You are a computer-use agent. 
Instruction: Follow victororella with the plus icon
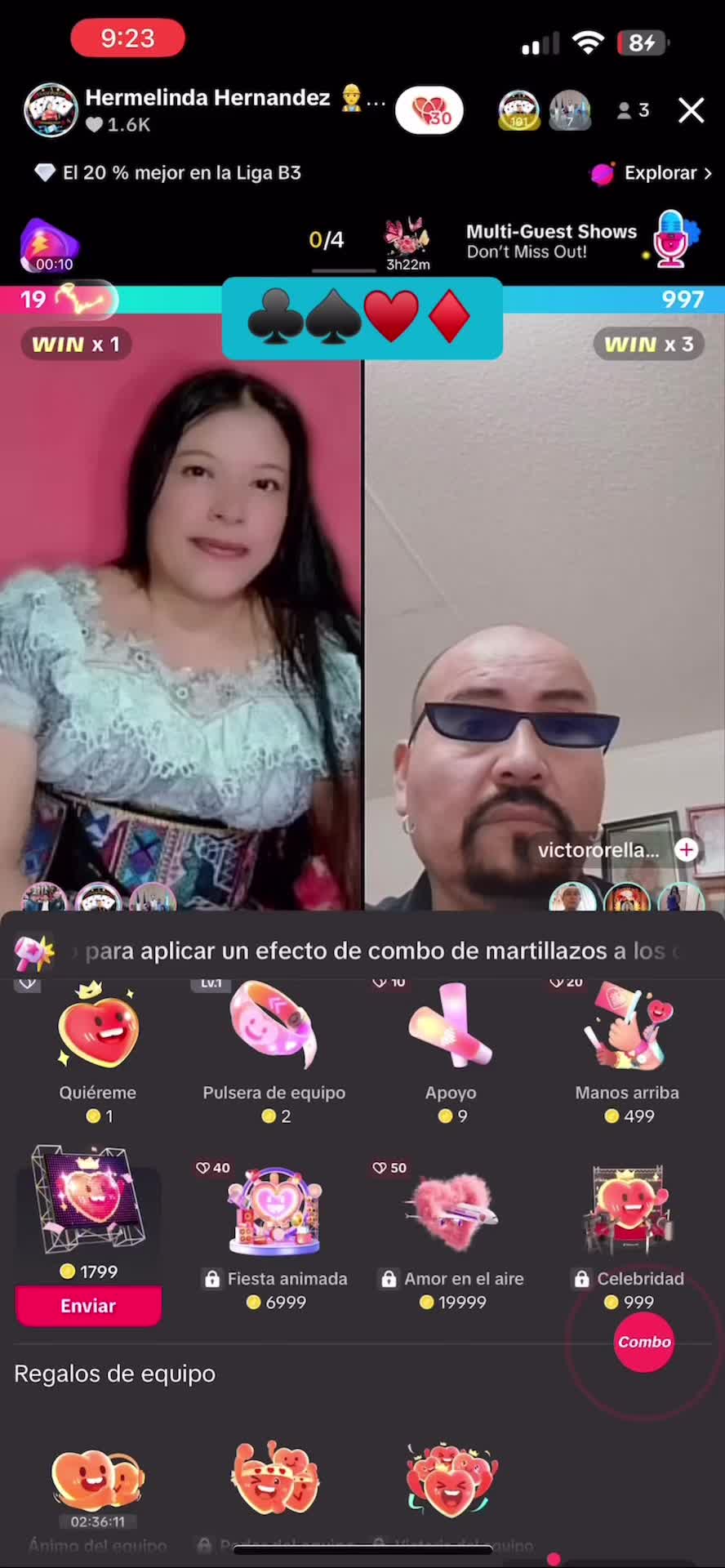pos(687,850)
